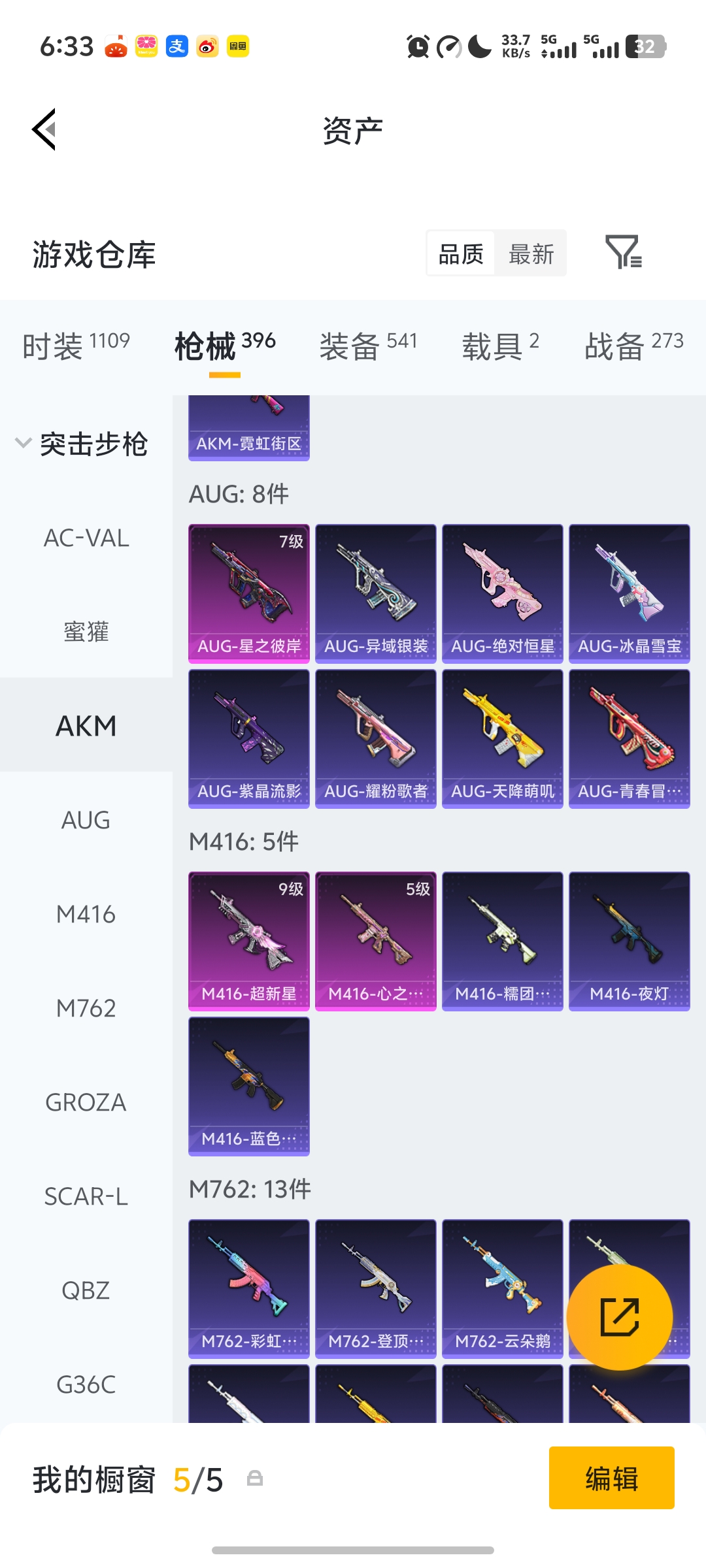View the M416-超新星 skin
Screen dimensions: 706x1568
249,941
